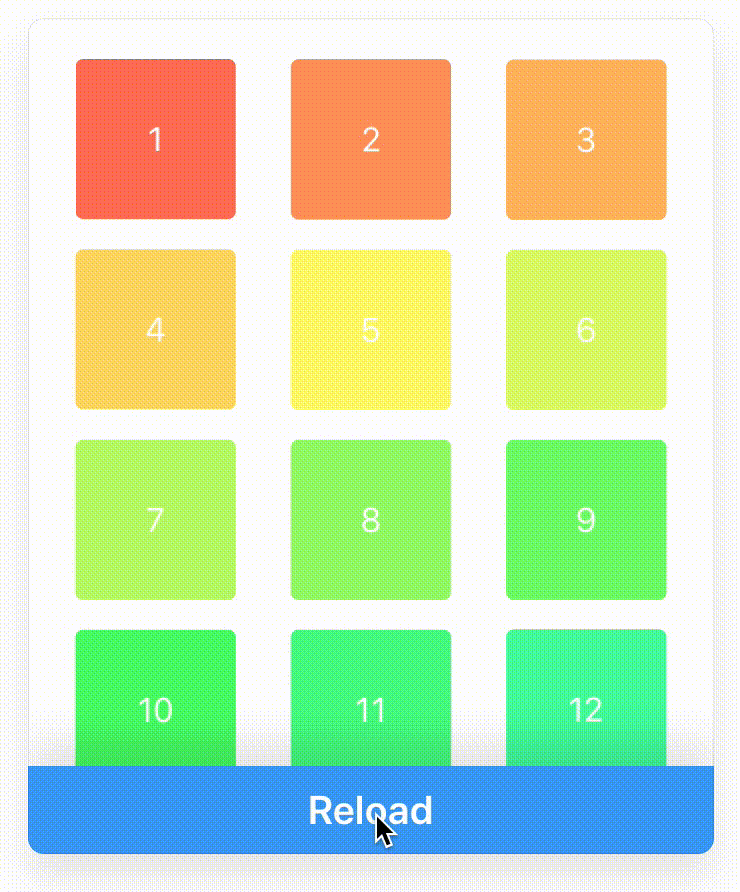Viewport: 740px width, 892px height.
Task: Open tile number 10
Action: click(156, 700)
